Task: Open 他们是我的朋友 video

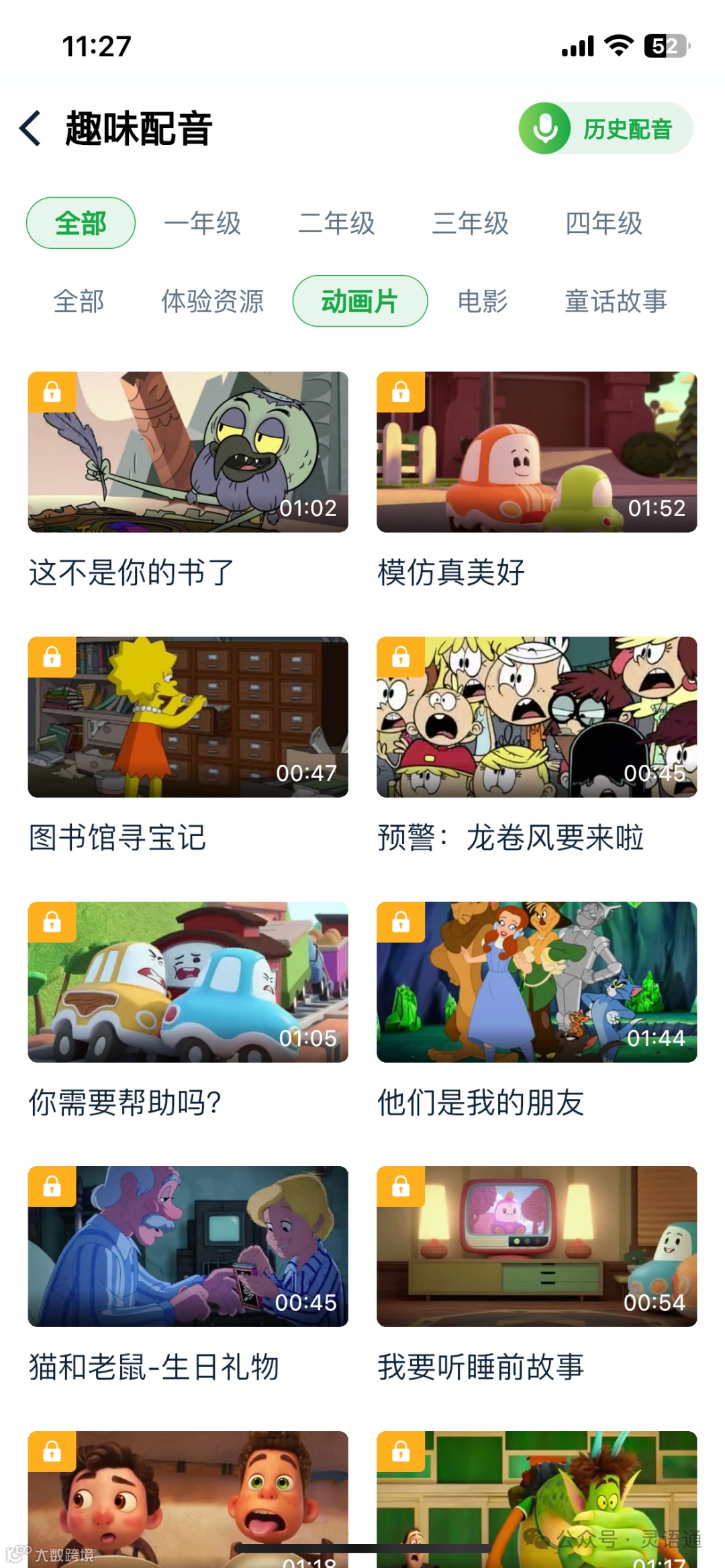Action: click(536, 982)
